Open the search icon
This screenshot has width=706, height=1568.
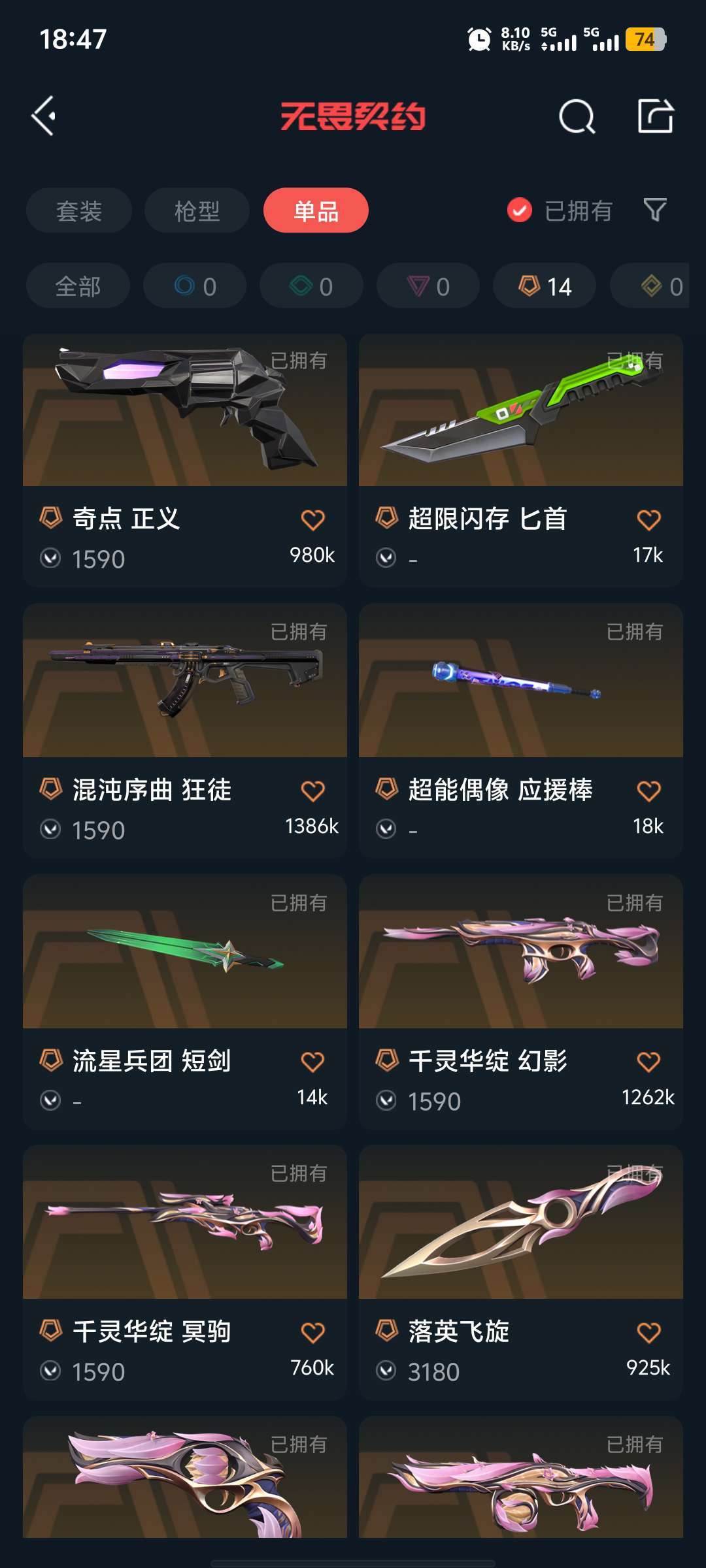pos(577,117)
